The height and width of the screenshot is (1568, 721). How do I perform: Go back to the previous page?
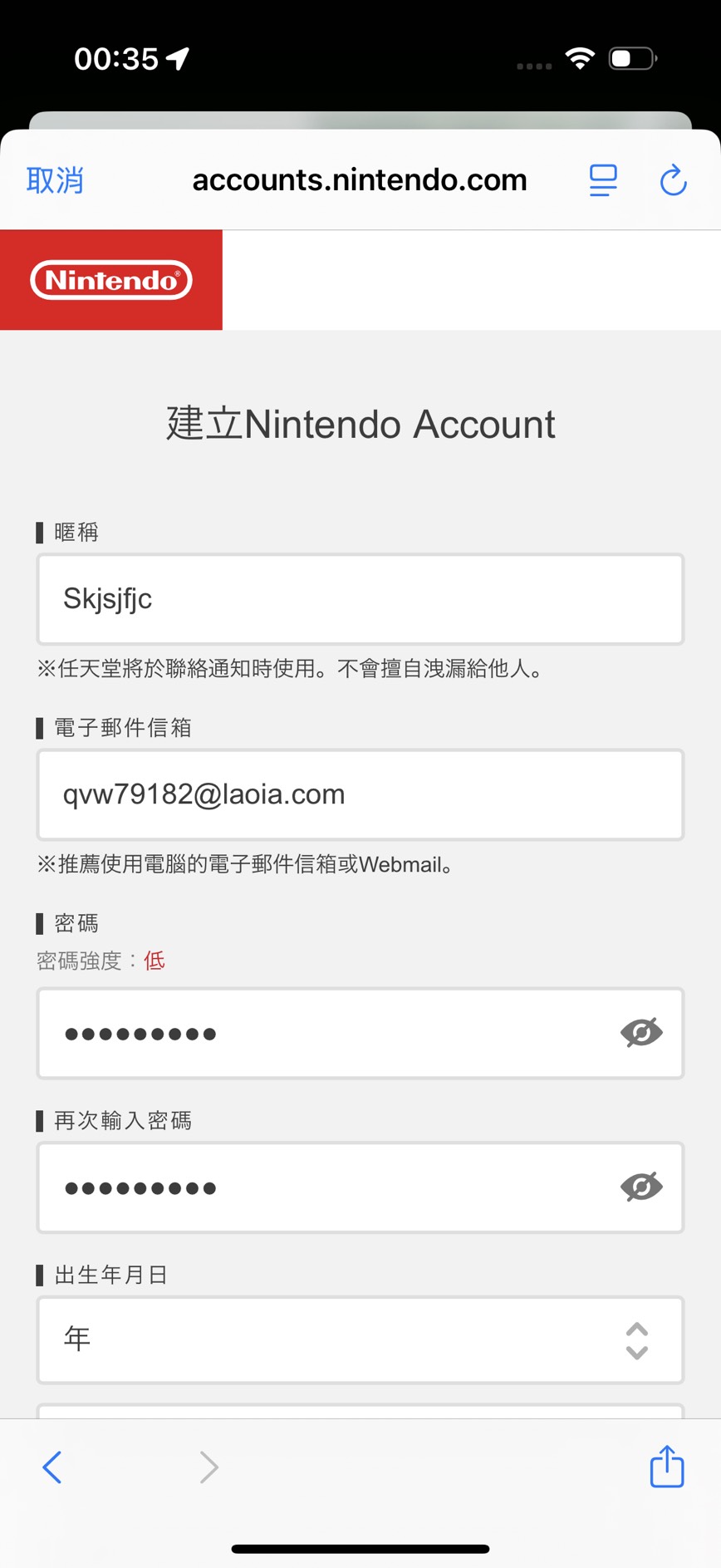point(52,1467)
